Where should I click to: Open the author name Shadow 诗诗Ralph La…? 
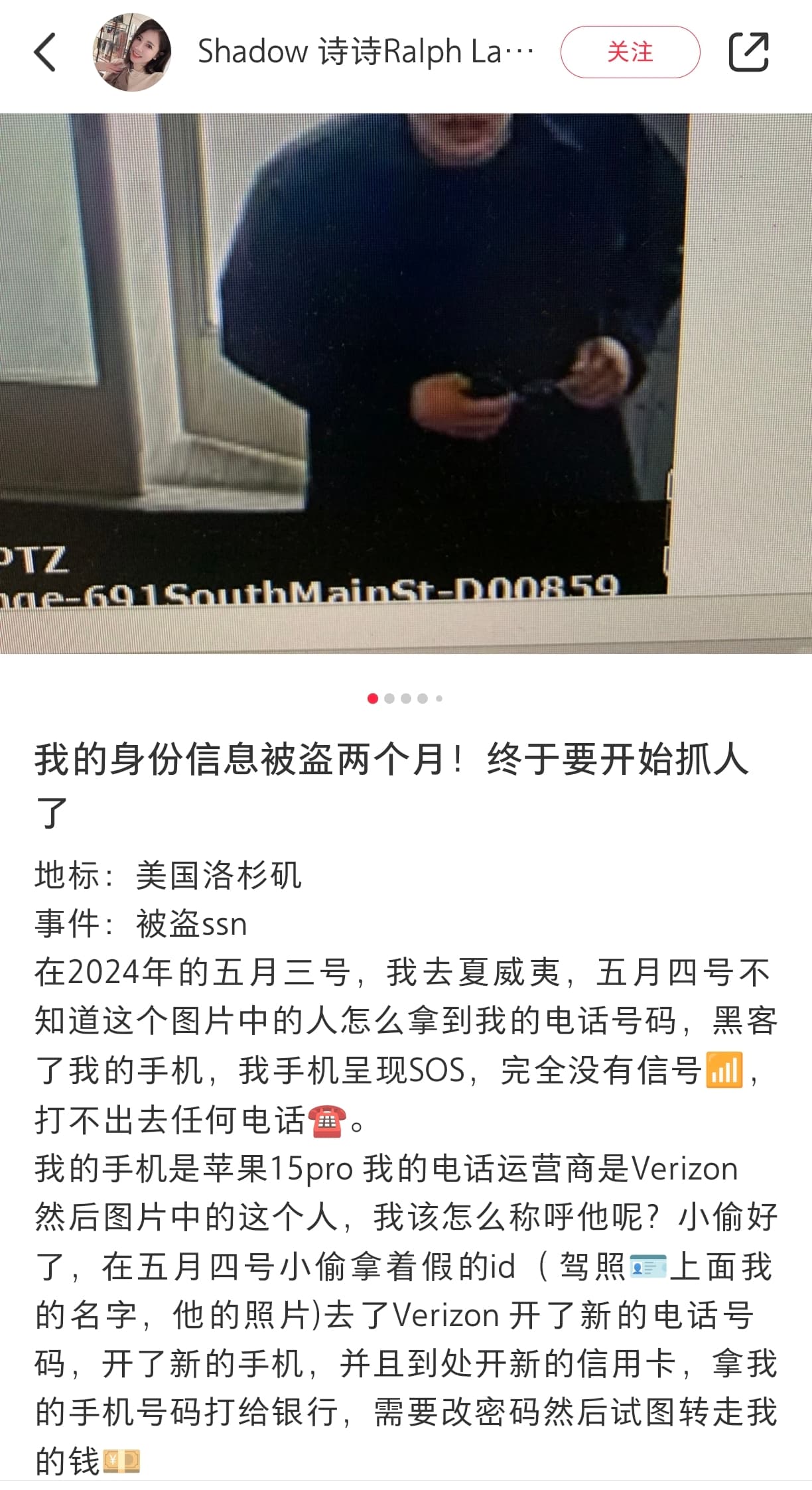tap(366, 52)
